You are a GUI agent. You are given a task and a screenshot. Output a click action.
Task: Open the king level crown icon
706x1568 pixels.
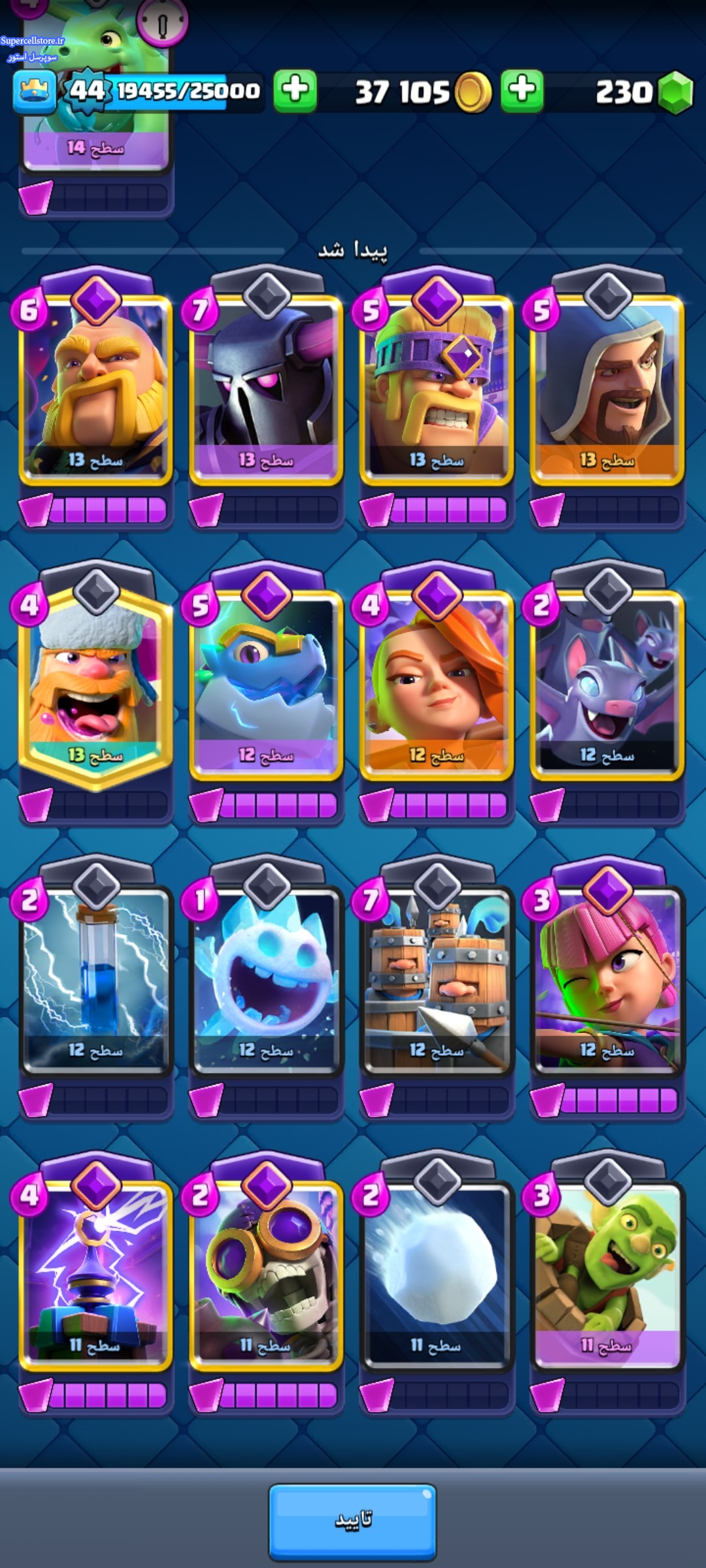[34, 90]
